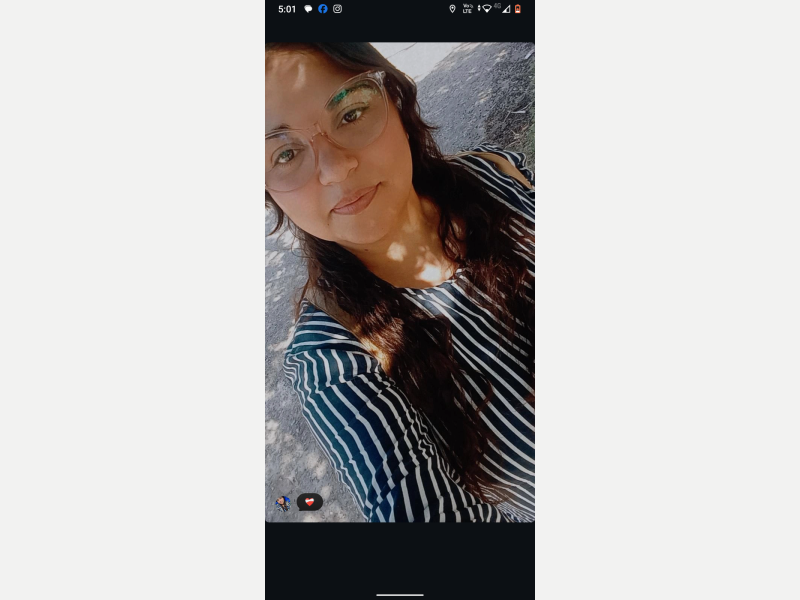This screenshot has width=800, height=600.
Task: Open the heart reaction bubble
Action: (310, 502)
